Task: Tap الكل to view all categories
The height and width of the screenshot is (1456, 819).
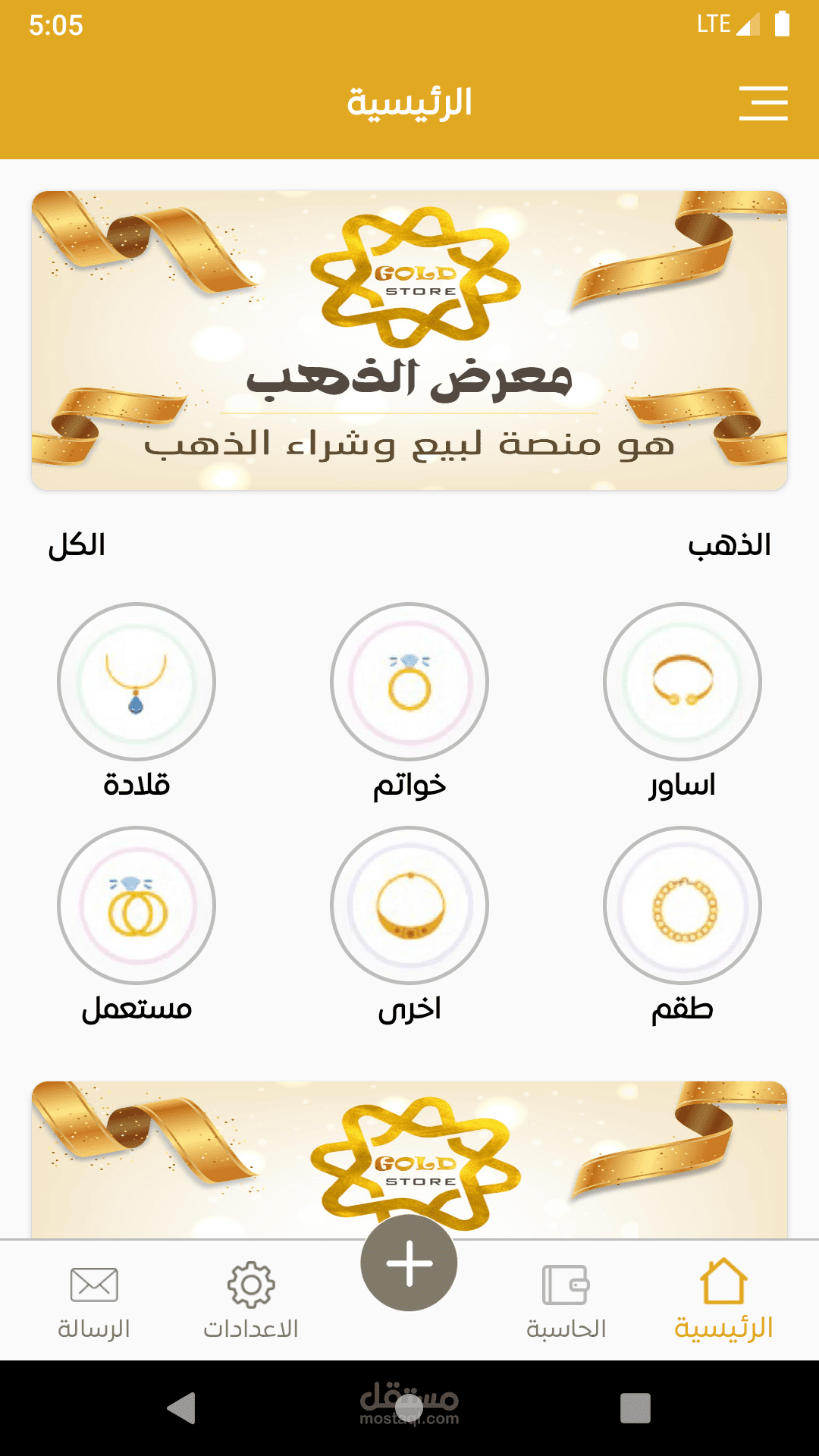Action: point(77,545)
